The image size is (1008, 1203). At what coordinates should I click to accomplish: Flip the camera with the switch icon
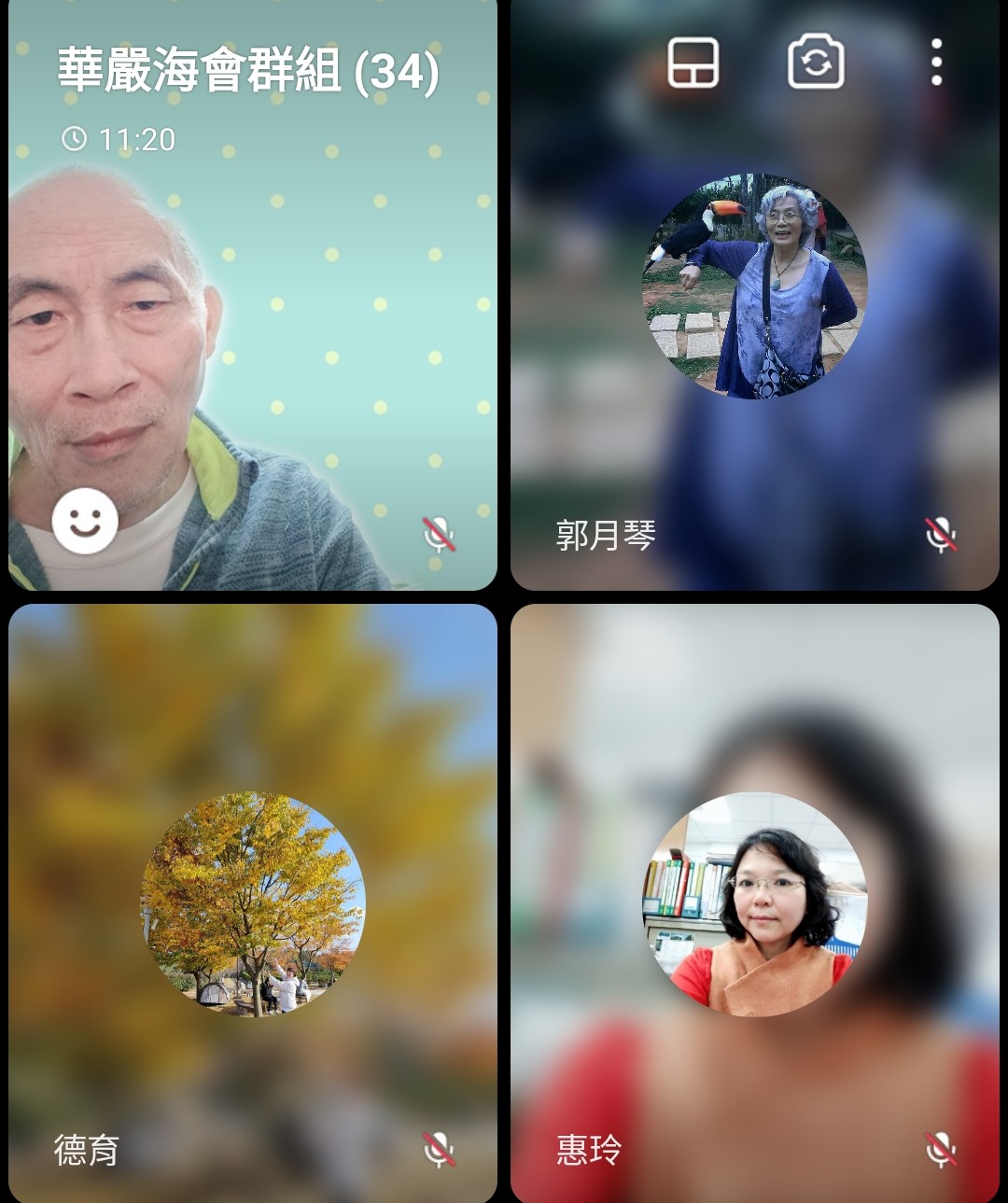coord(816,63)
